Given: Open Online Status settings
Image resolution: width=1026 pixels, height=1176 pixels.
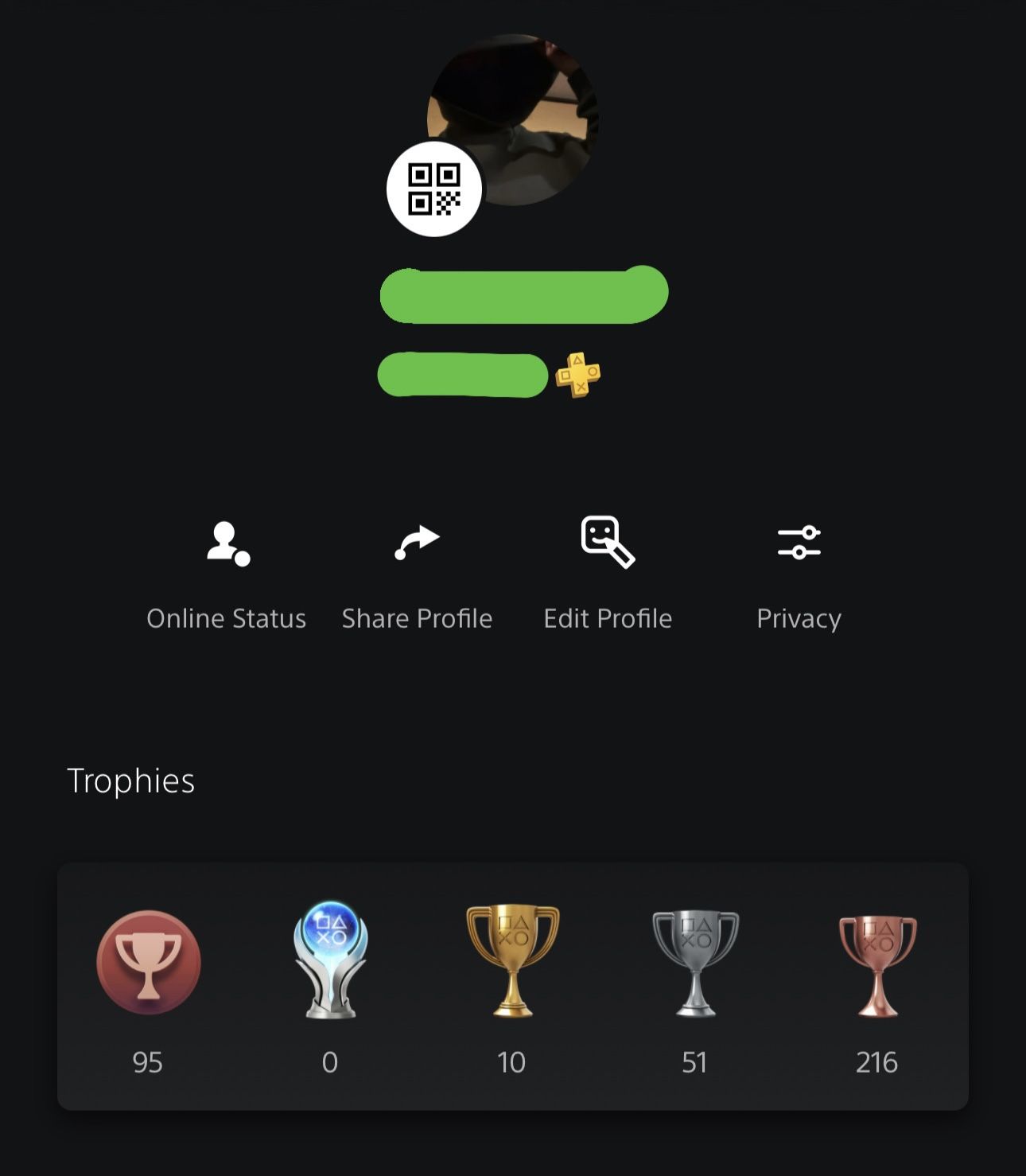Looking at the screenshot, I should [x=227, y=573].
